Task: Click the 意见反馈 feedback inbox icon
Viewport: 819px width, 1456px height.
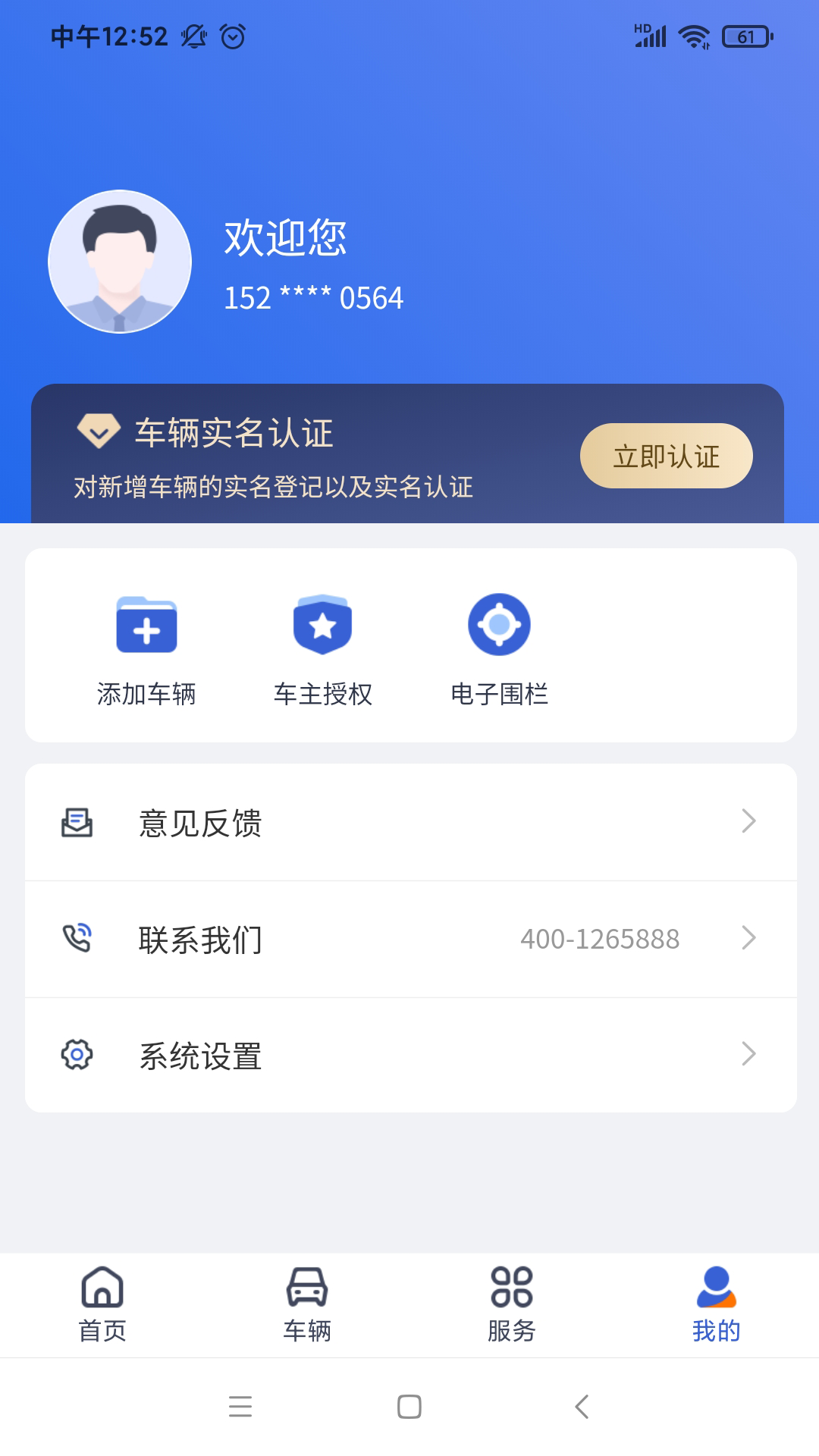Action: [76, 823]
